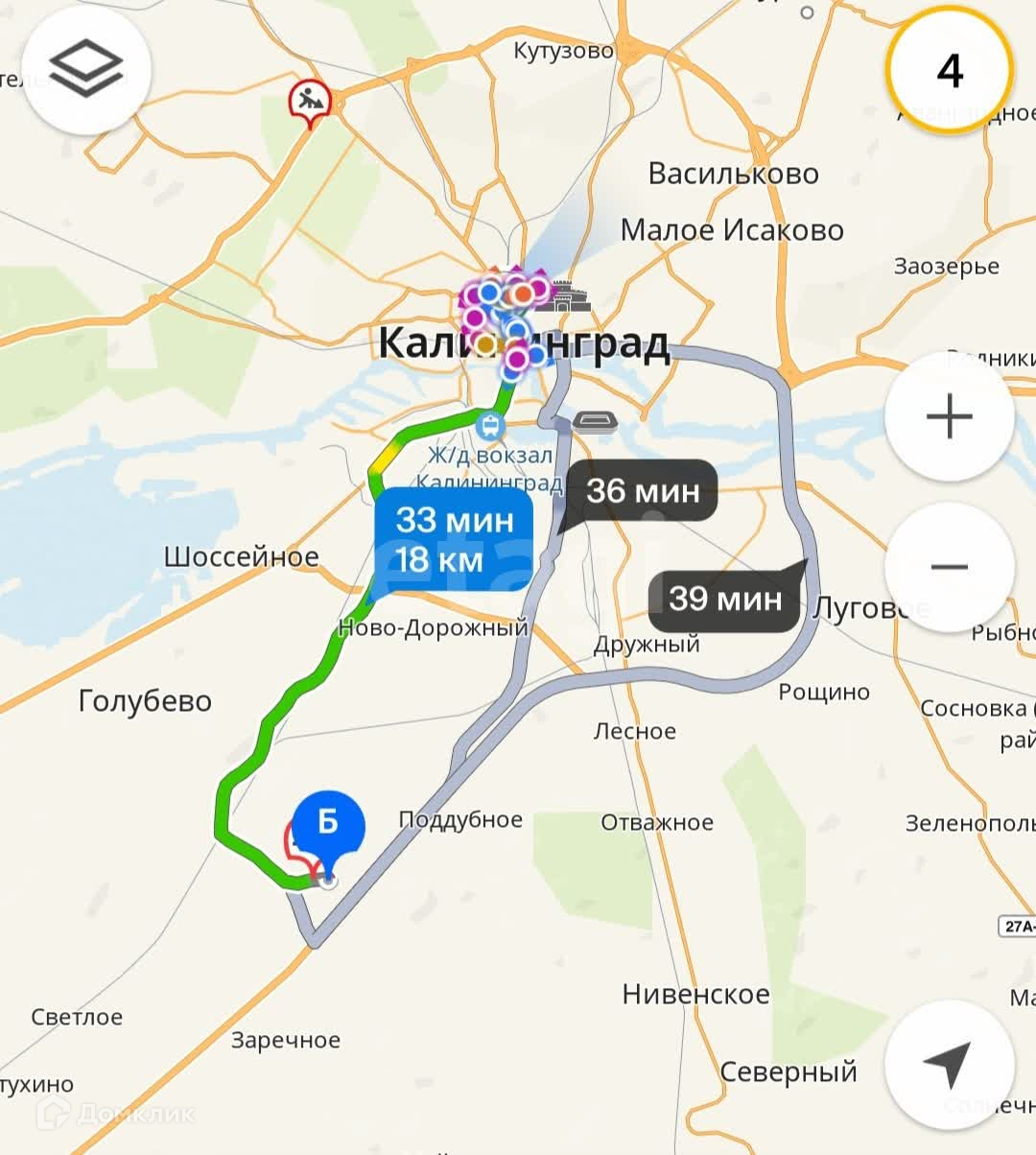This screenshot has height=1155, width=1036.
Task: Zoom out of the map
Action: [949, 567]
